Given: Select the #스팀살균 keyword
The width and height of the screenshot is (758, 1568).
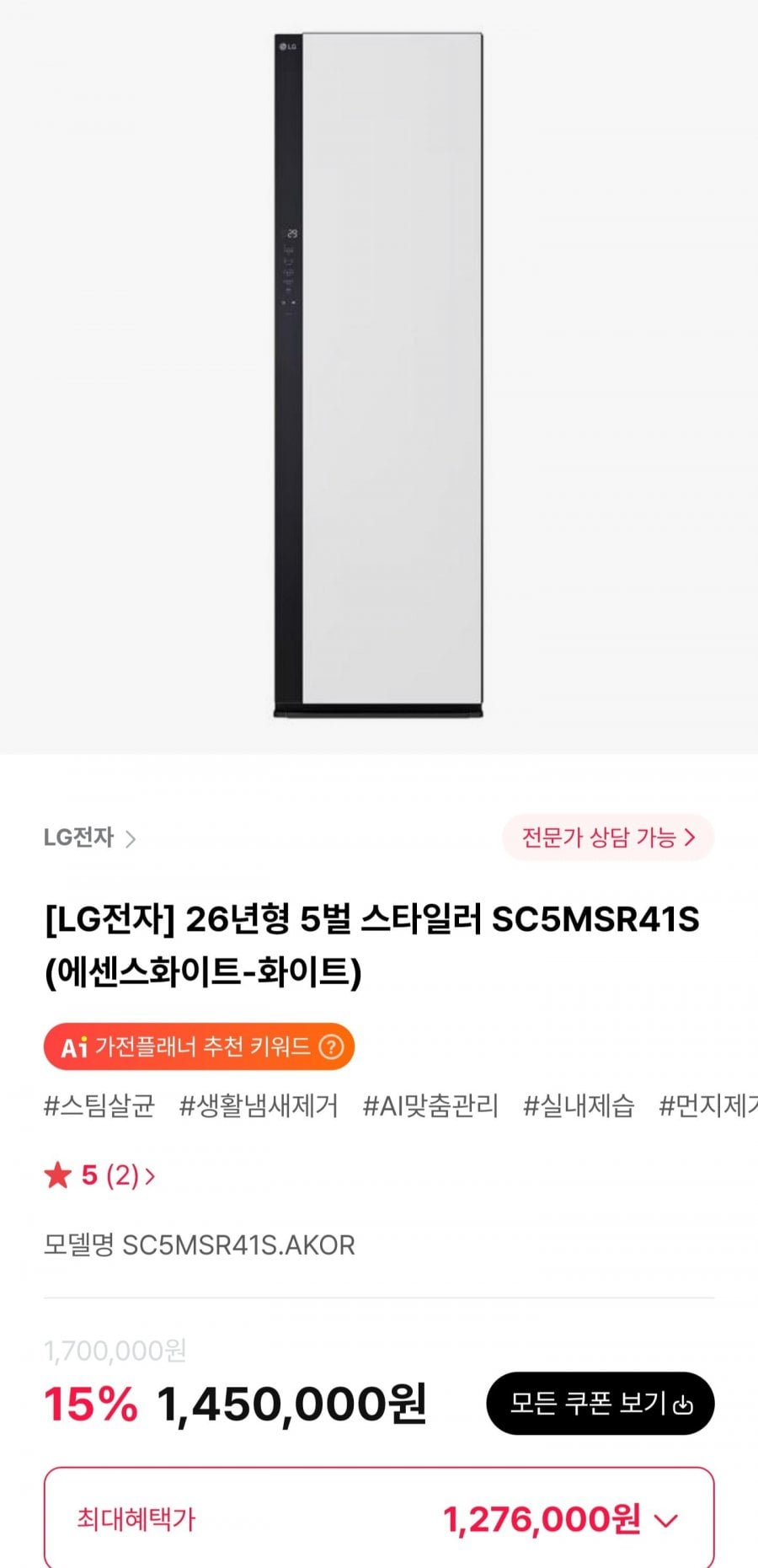Looking at the screenshot, I should coord(99,1105).
